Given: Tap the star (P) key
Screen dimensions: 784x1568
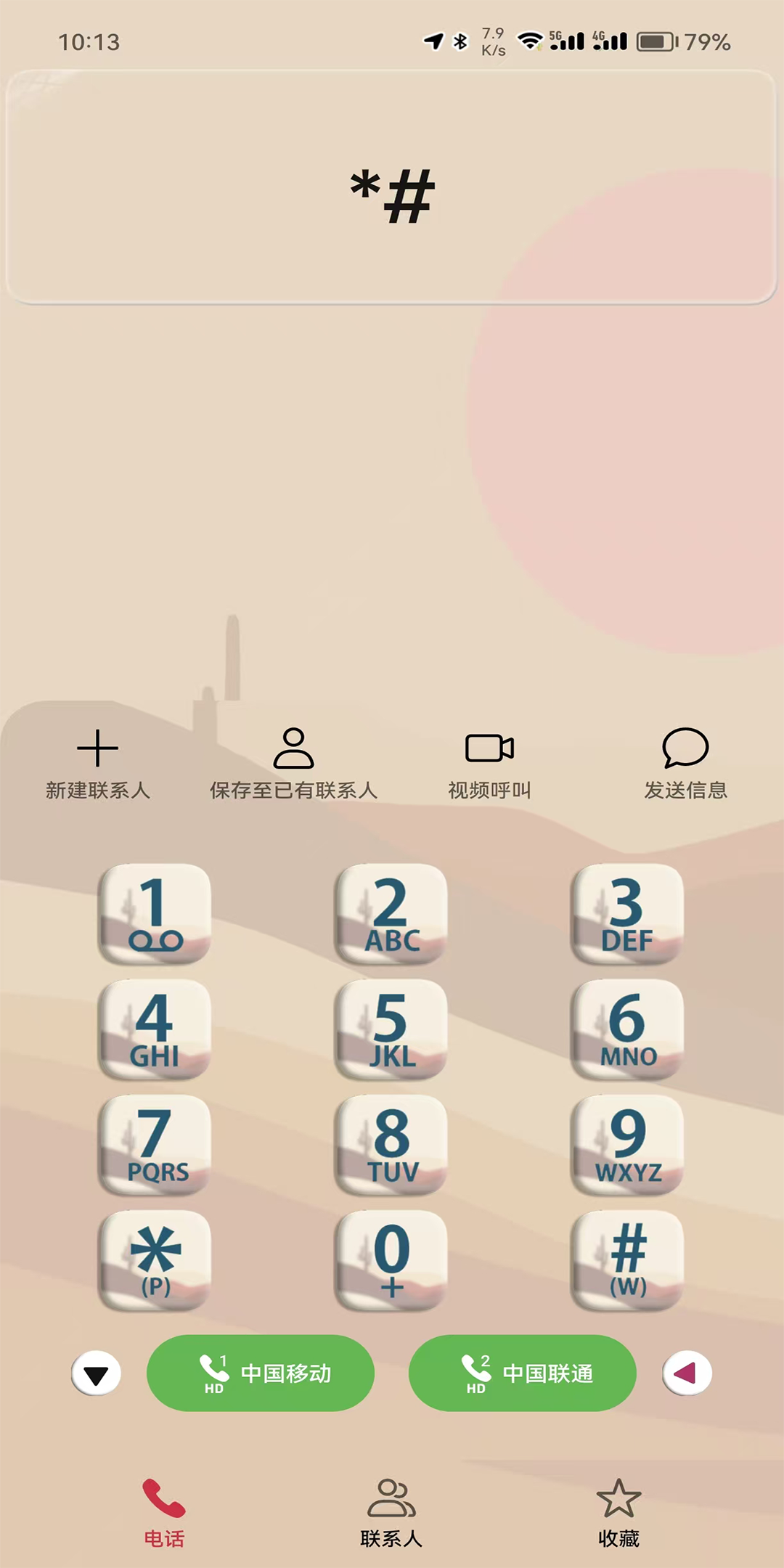Looking at the screenshot, I should coord(155,1259).
